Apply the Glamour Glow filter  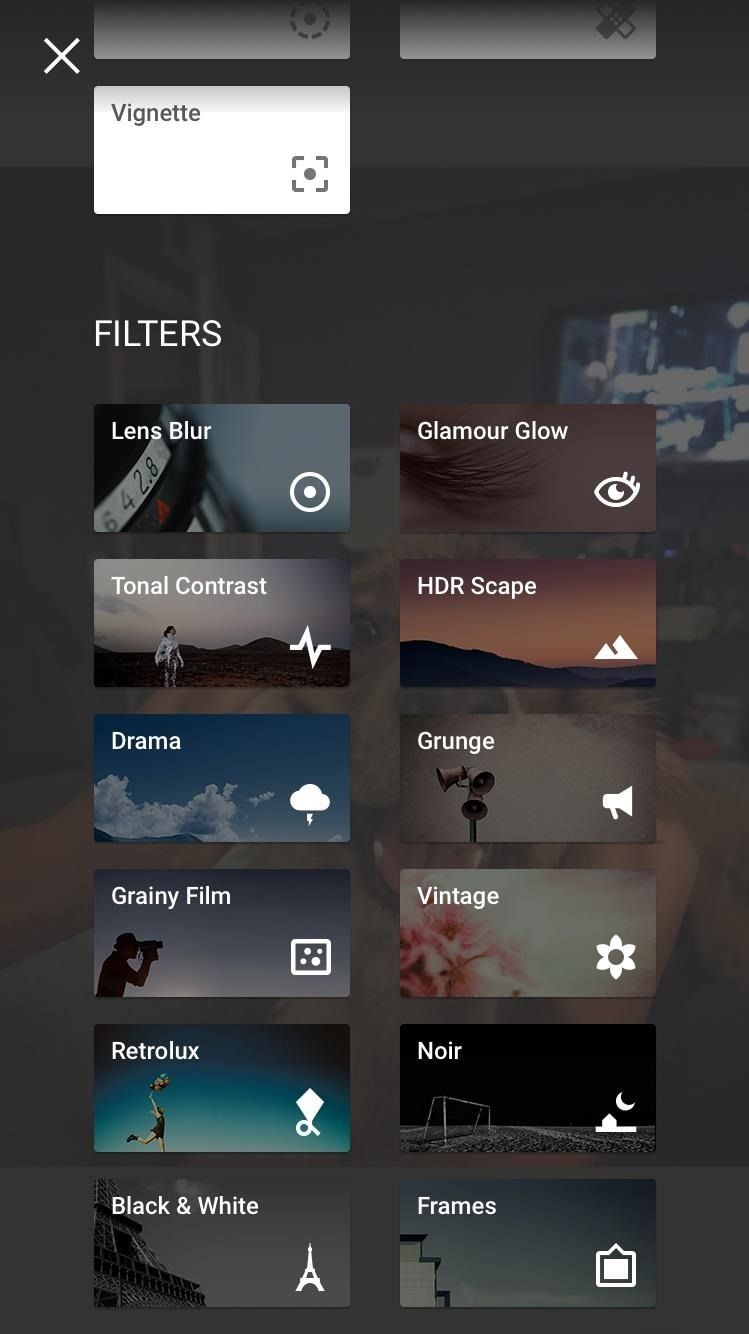[x=527, y=467]
